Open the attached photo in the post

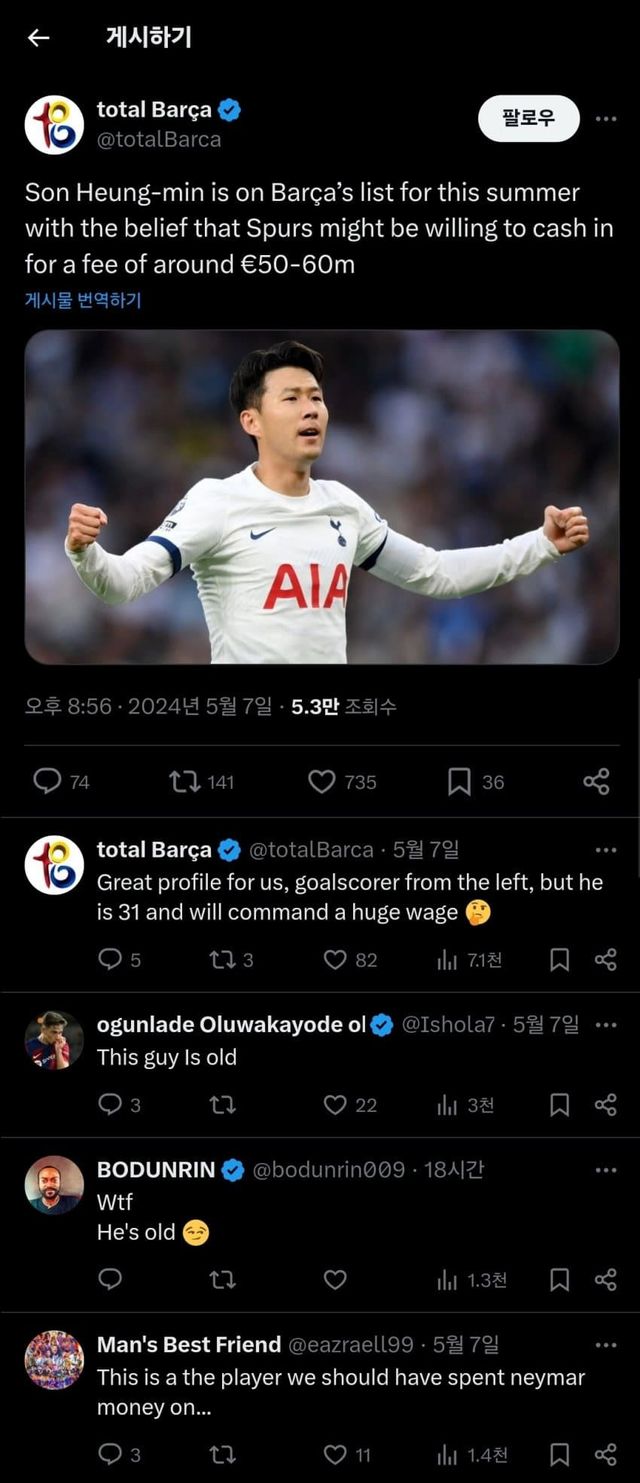click(x=321, y=497)
